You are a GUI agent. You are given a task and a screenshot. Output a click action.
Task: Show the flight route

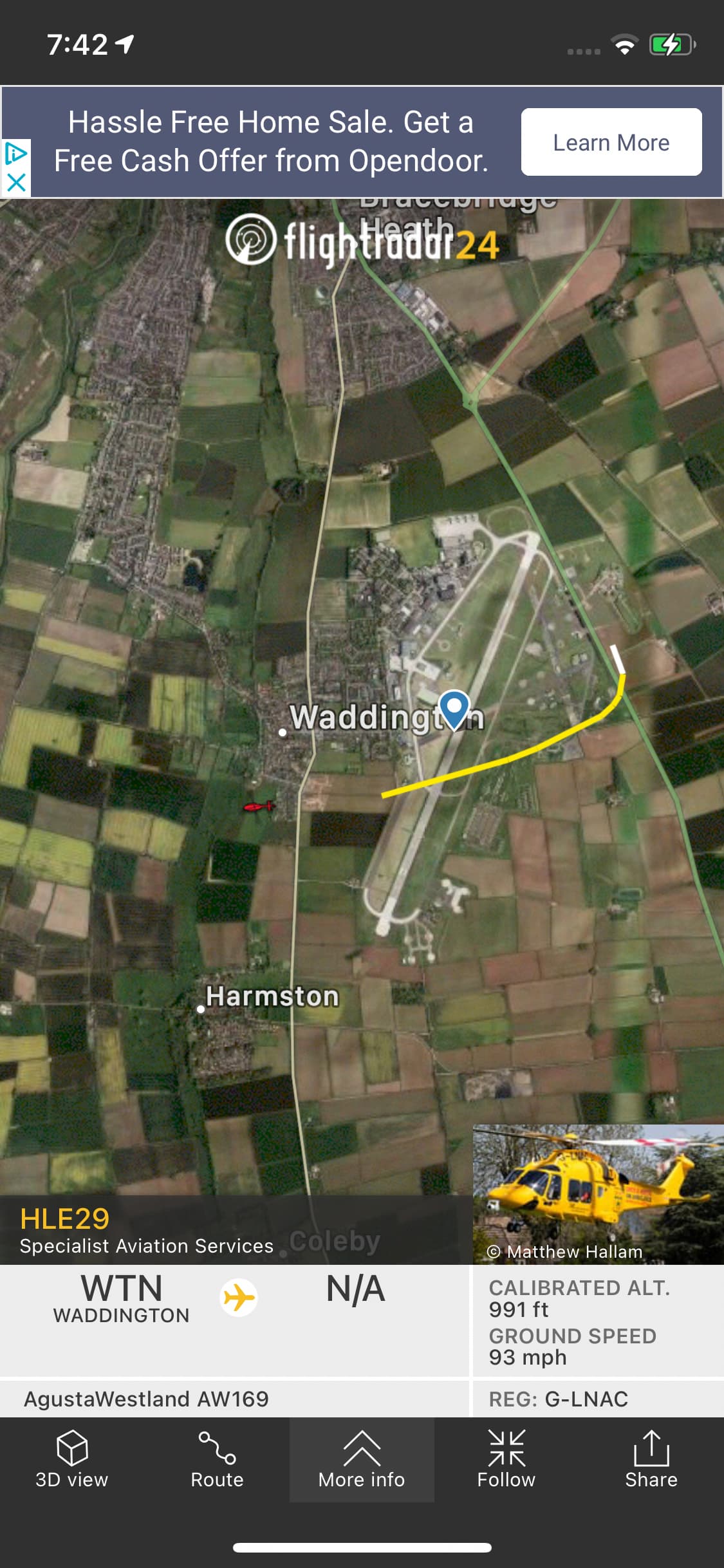click(x=217, y=1459)
